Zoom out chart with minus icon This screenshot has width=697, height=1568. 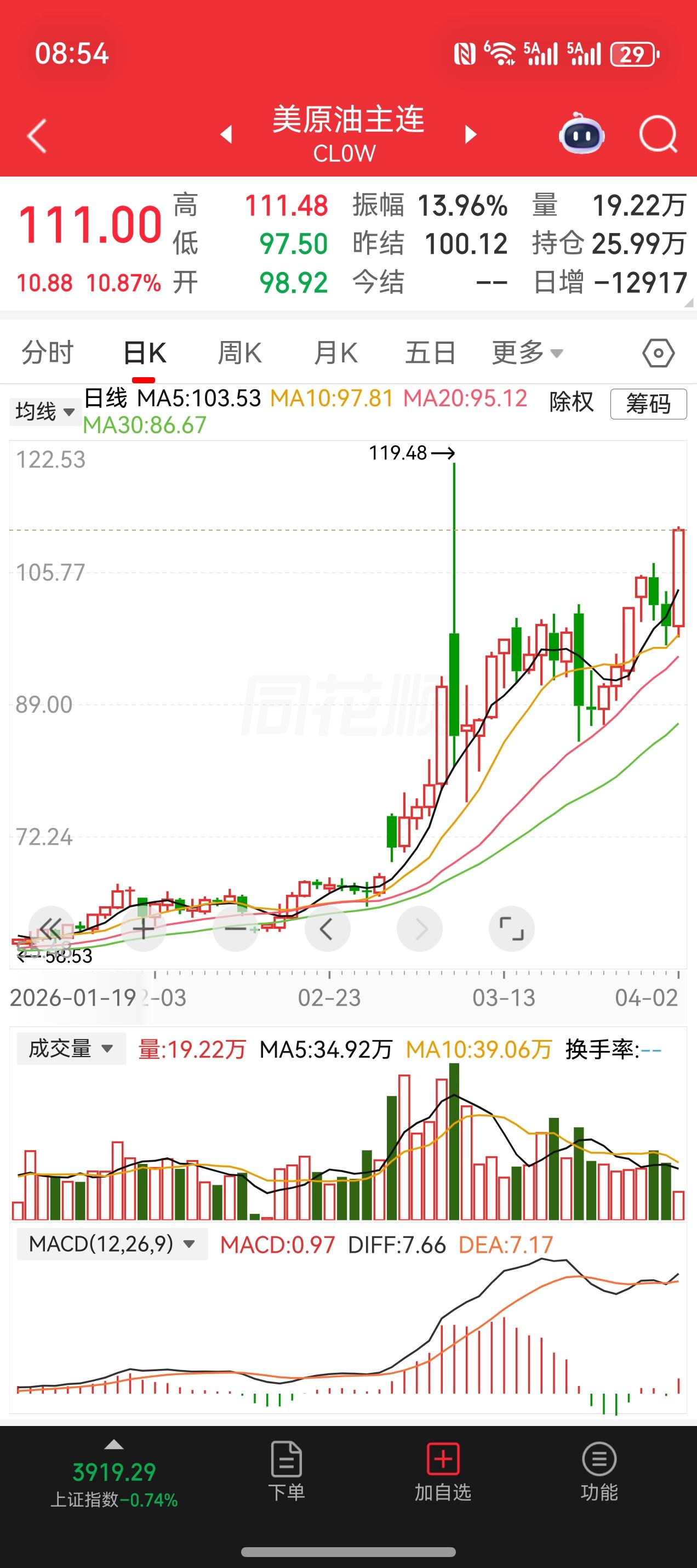pos(237,928)
